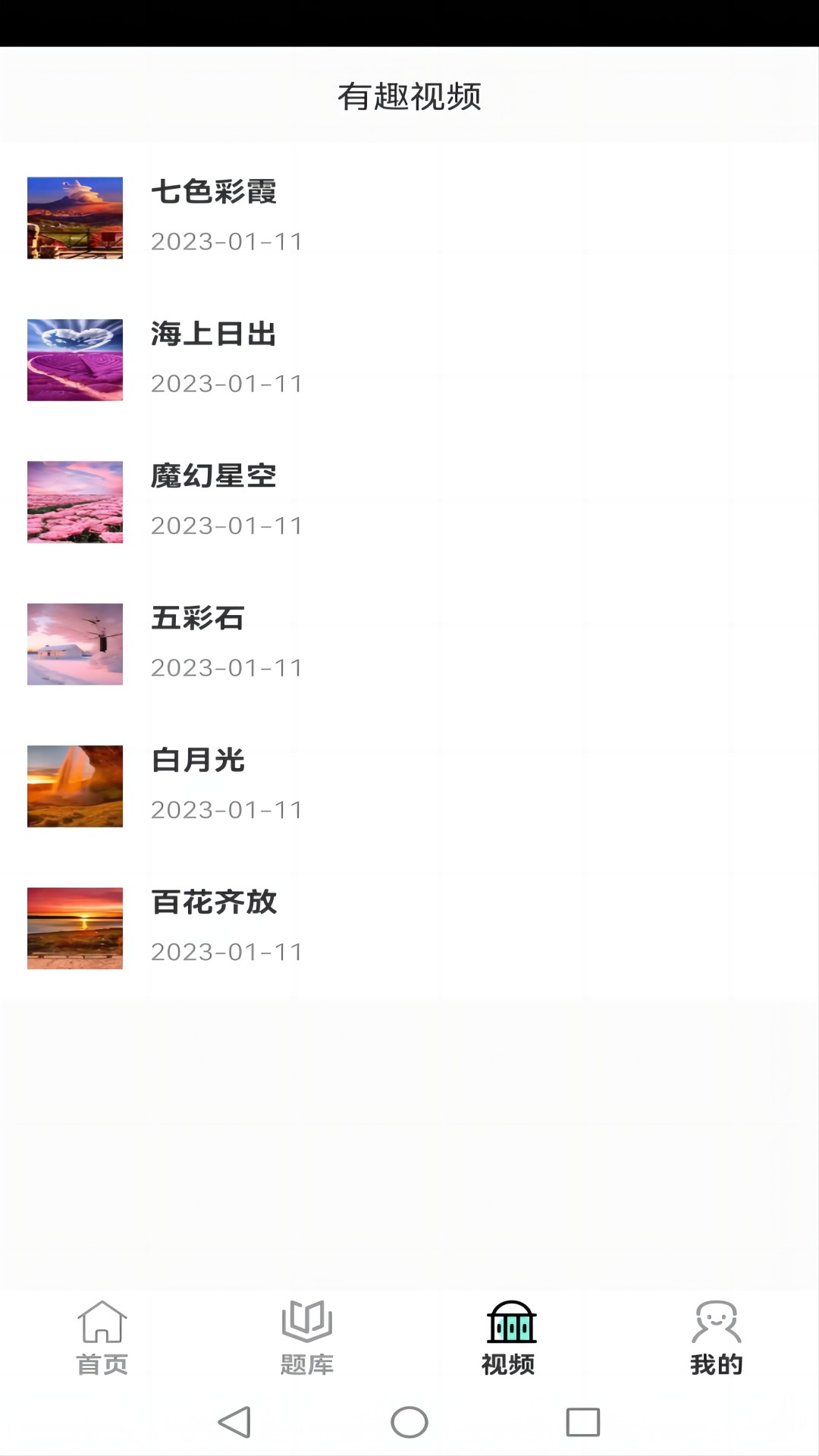
Task: Tap the 七色彩霞 thumbnail image
Action: [74, 218]
